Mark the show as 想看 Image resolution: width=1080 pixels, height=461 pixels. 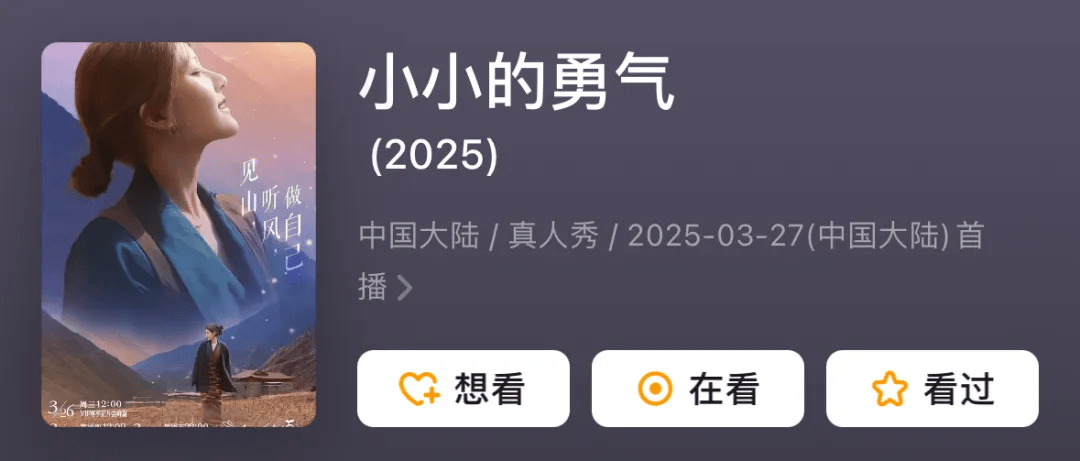tap(463, 389)
